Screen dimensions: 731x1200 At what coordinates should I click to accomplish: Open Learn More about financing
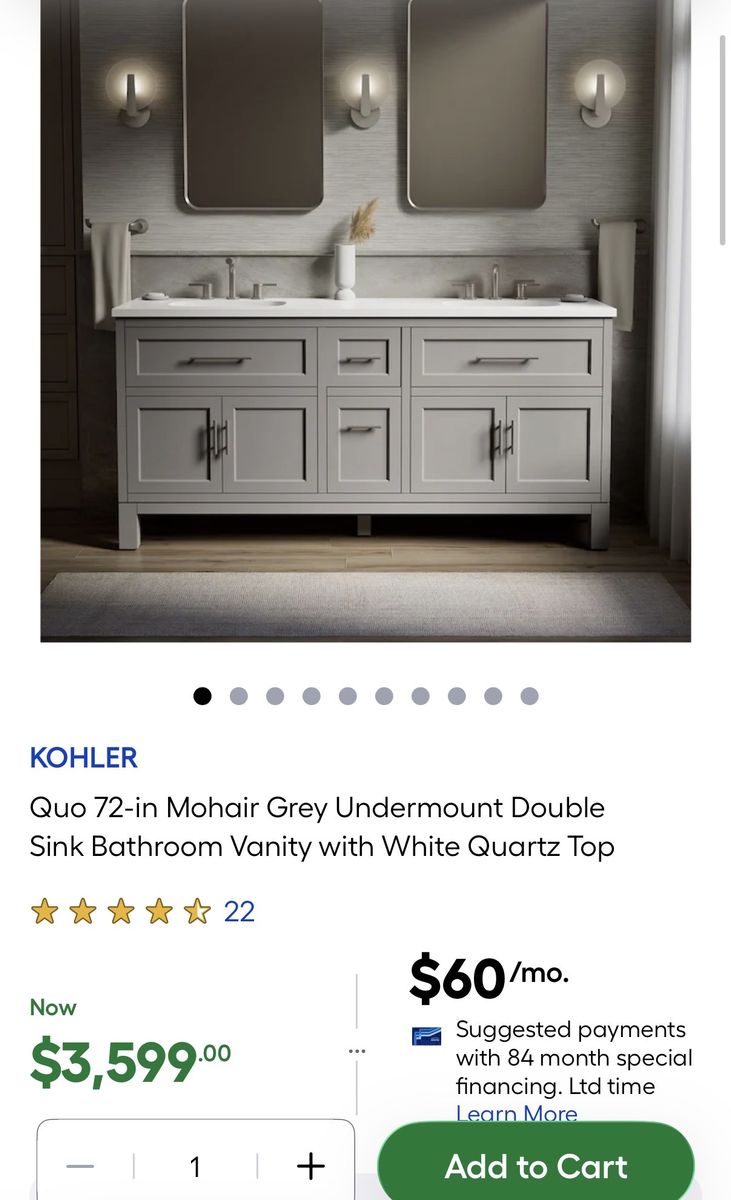[516, 1114]
